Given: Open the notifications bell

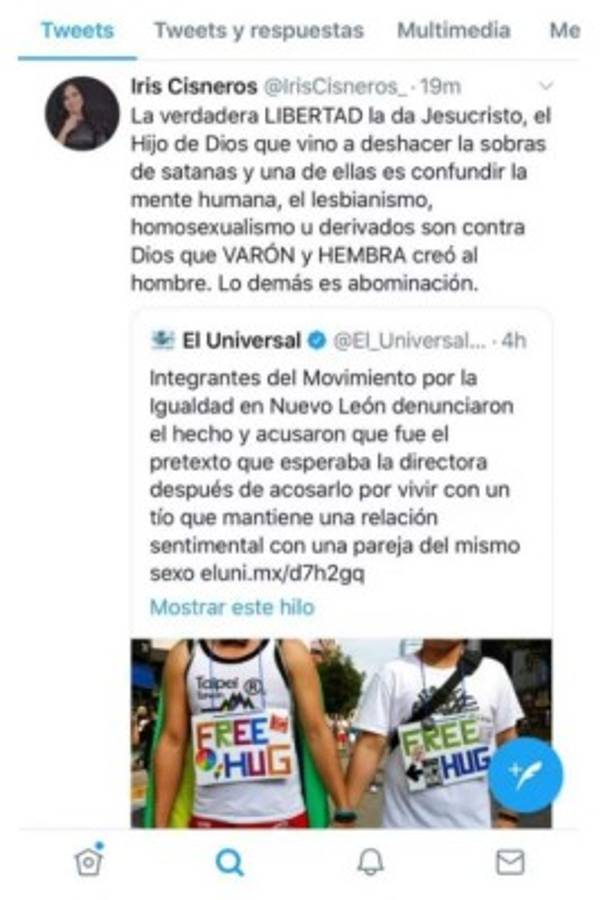Looking at the screenshot, I should coord(370,861).
